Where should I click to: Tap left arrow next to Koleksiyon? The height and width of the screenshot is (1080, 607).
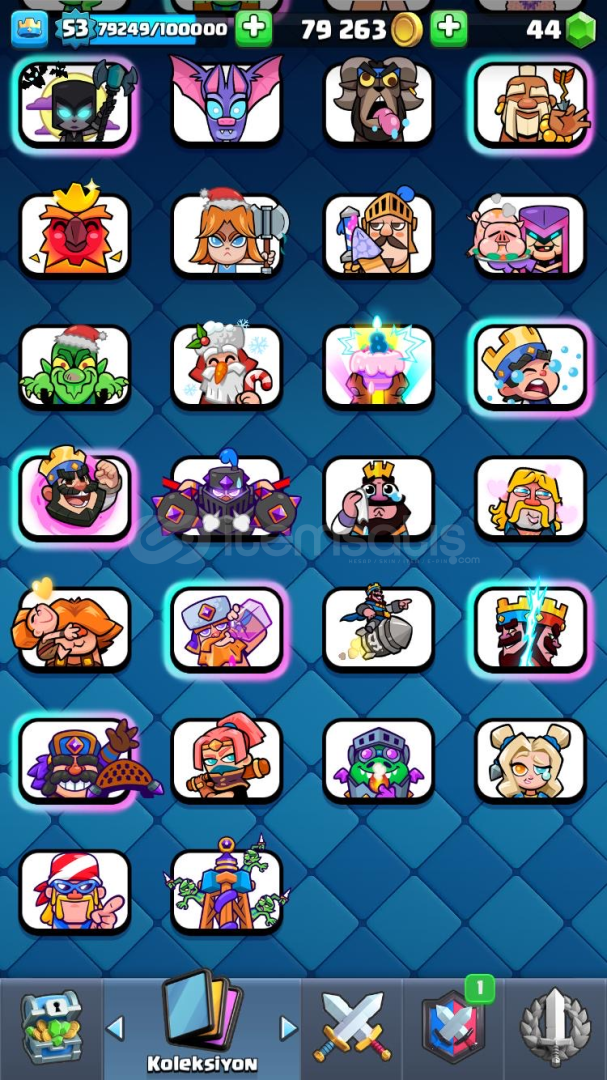[115, 1028]
